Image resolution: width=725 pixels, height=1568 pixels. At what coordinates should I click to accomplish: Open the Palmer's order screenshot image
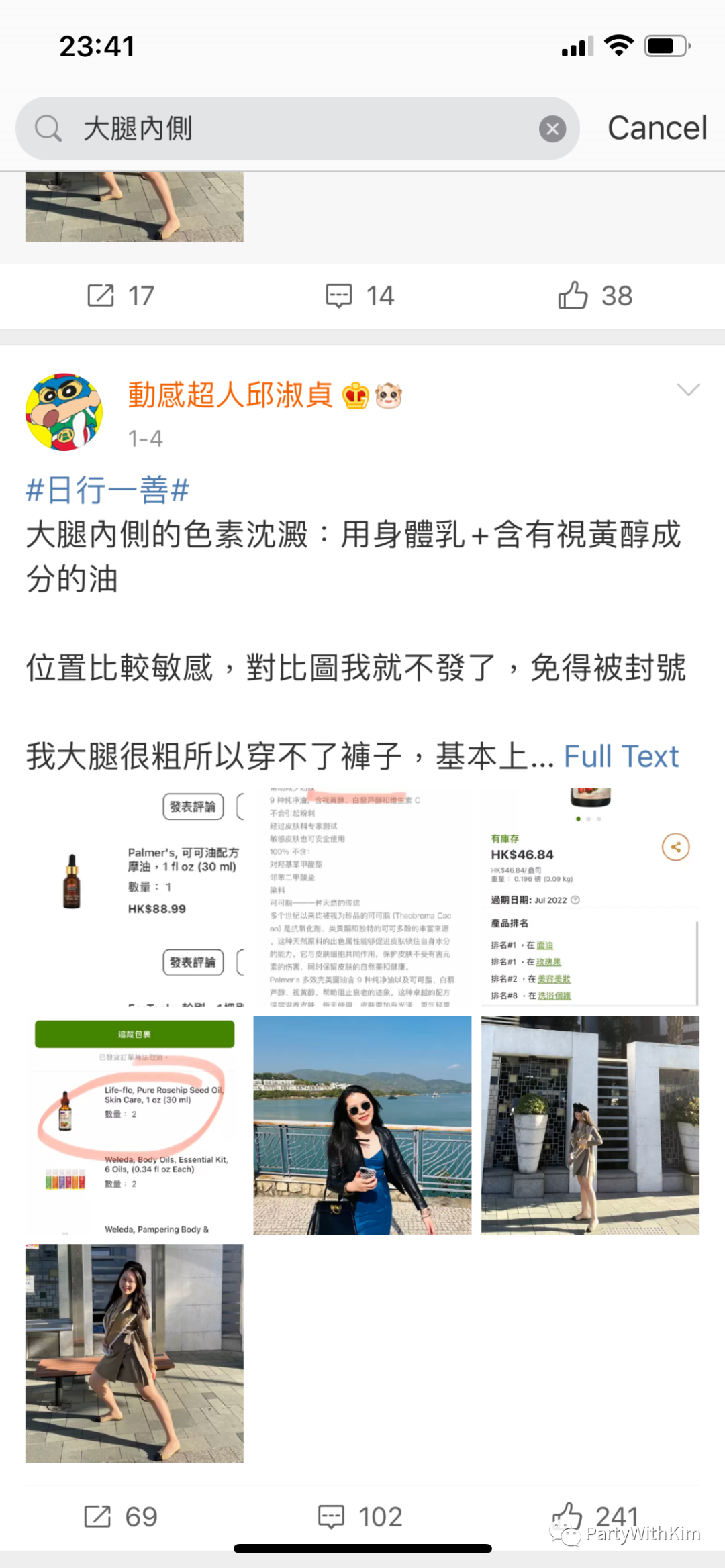point(134,897)
